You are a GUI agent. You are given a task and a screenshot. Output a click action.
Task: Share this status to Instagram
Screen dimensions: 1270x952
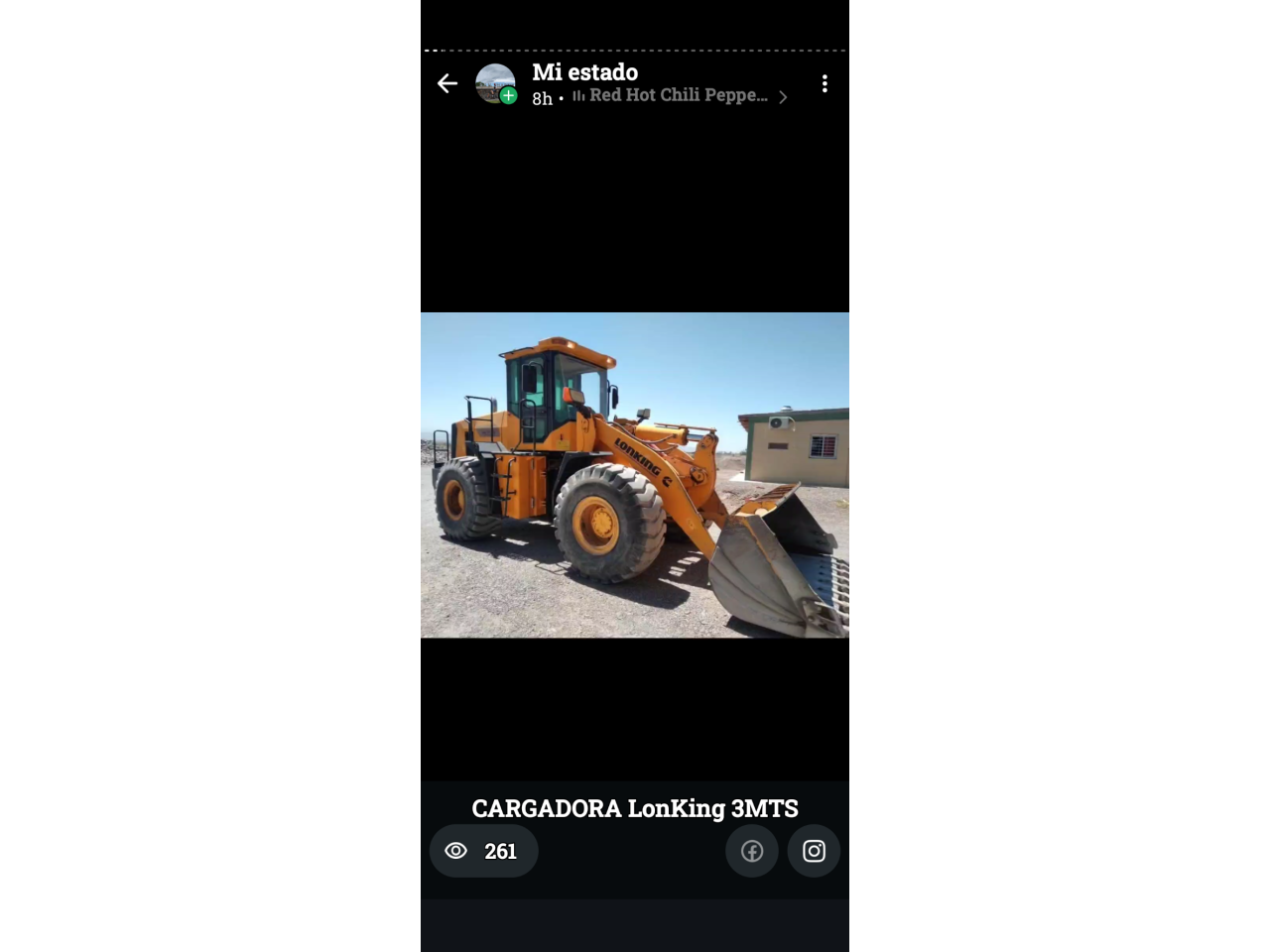click(x=814, y=851)
